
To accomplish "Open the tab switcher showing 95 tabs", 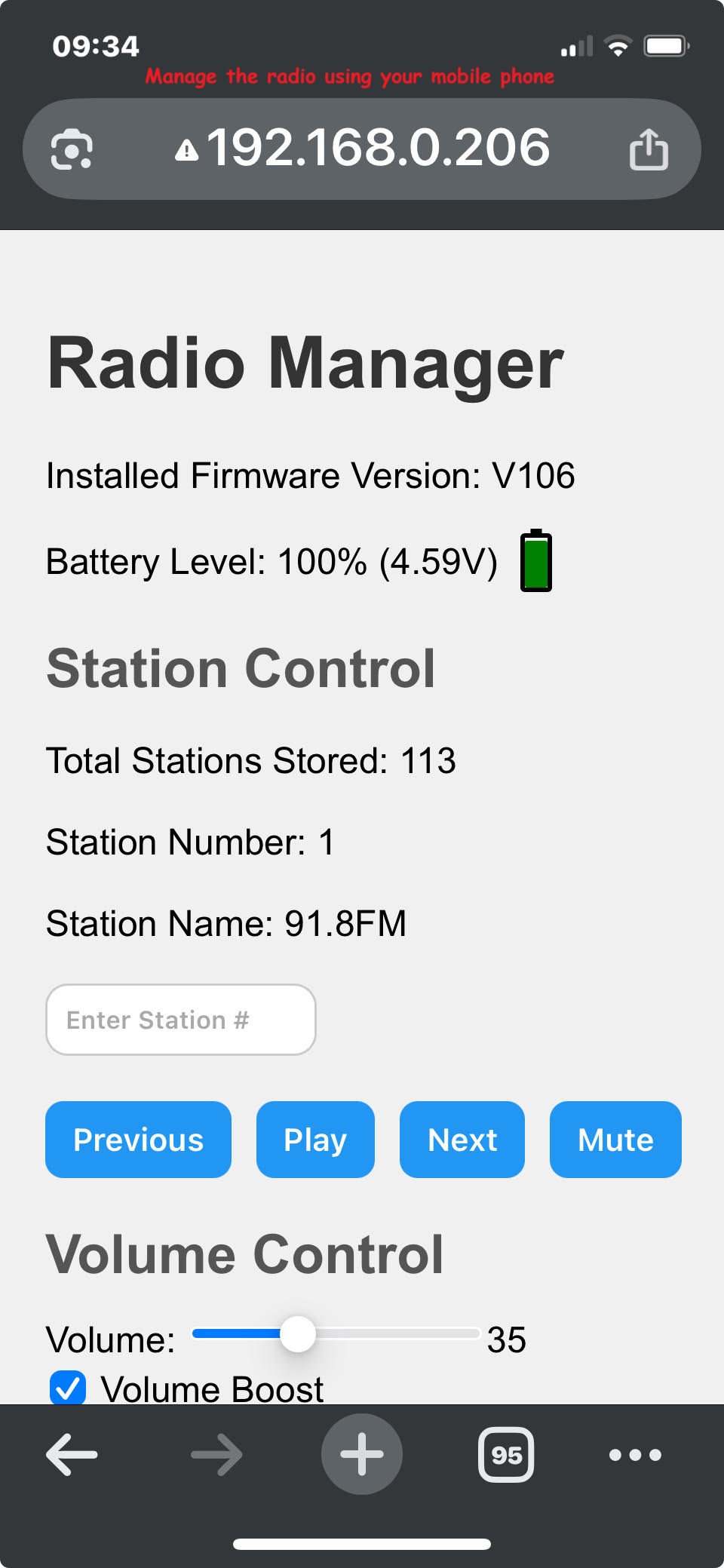I will (x=506, y=1455).
